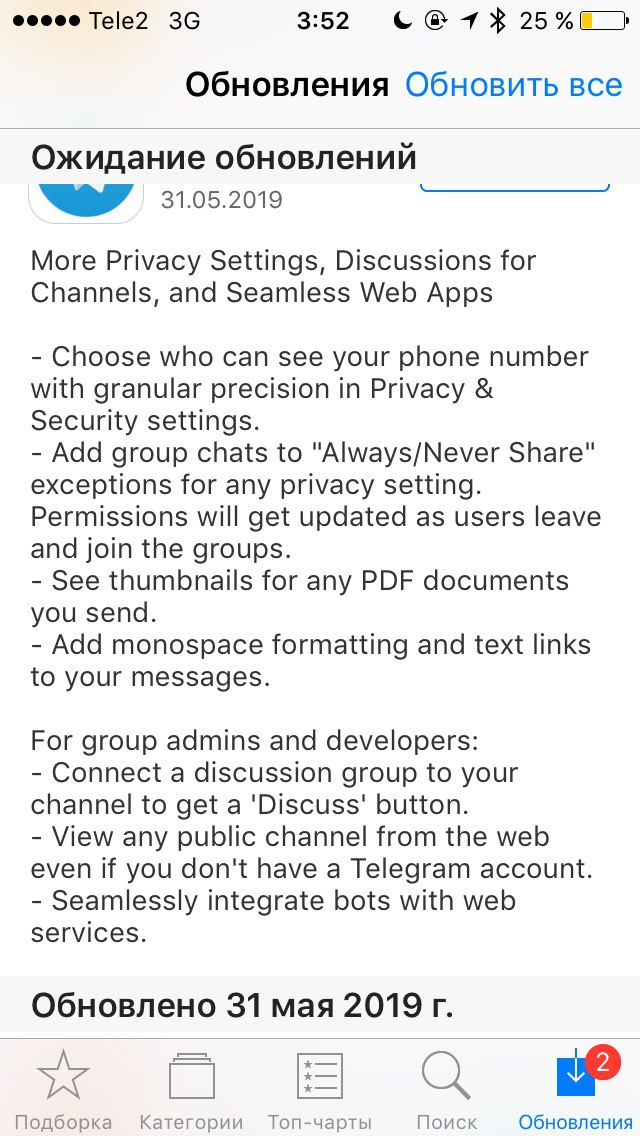The width and height of the screenshot is (640, 1136).
Task: Tap Telegram's update button
Action: (515, 188)
